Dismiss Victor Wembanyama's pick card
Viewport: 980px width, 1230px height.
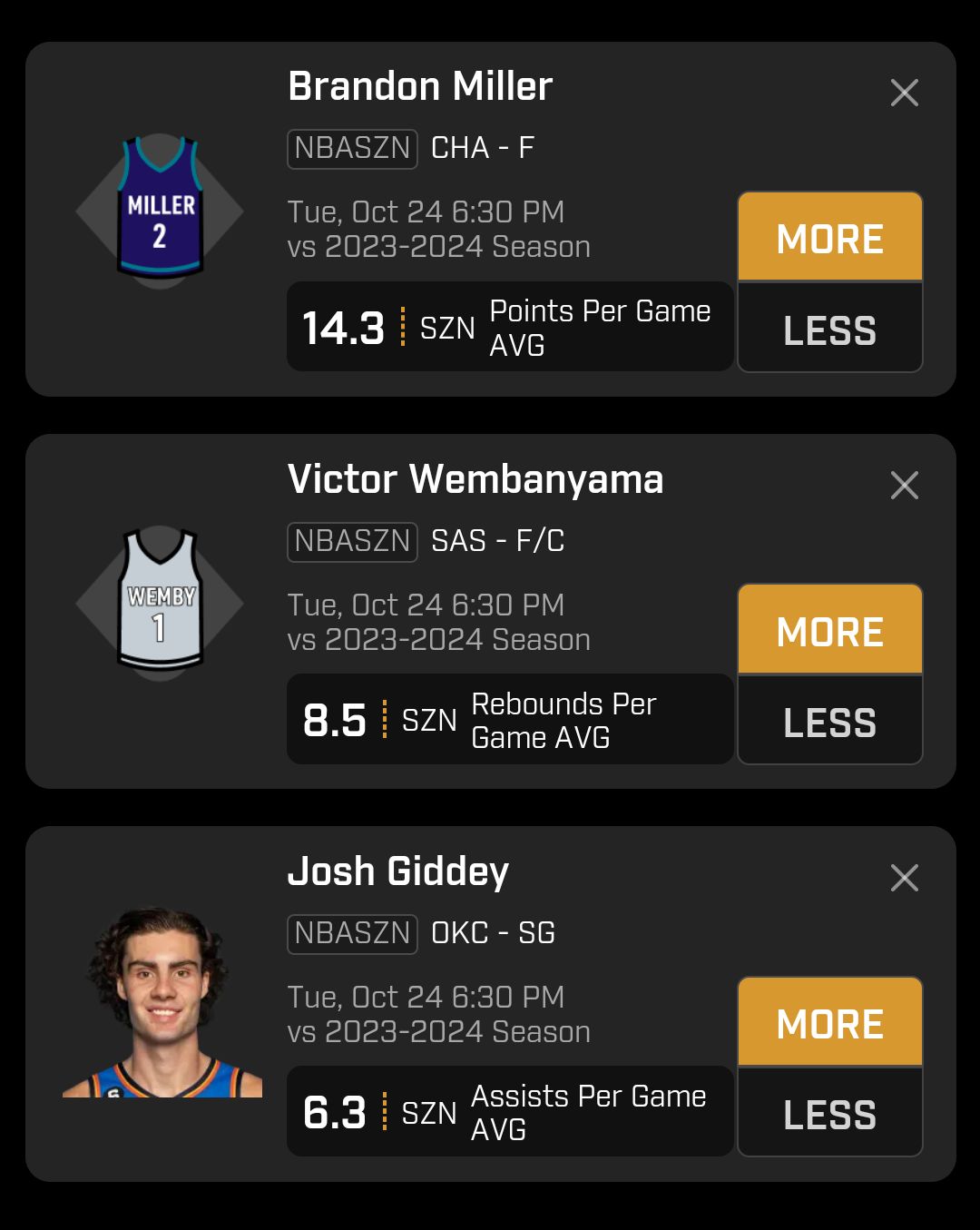tap(905, 486)
